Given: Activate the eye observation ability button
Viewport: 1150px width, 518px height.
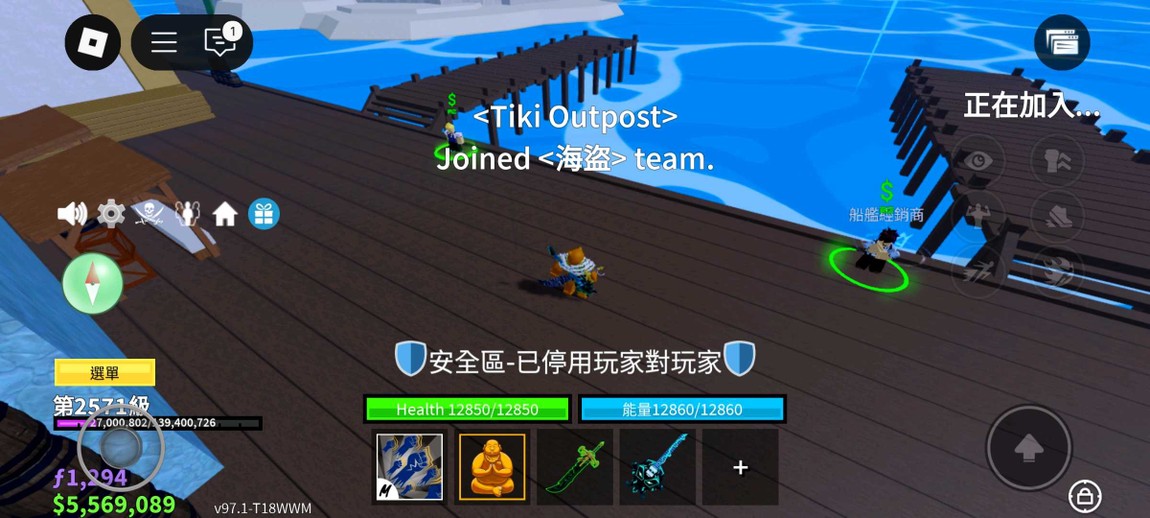Looking at the screenshot, I should [x=978, y=161].
